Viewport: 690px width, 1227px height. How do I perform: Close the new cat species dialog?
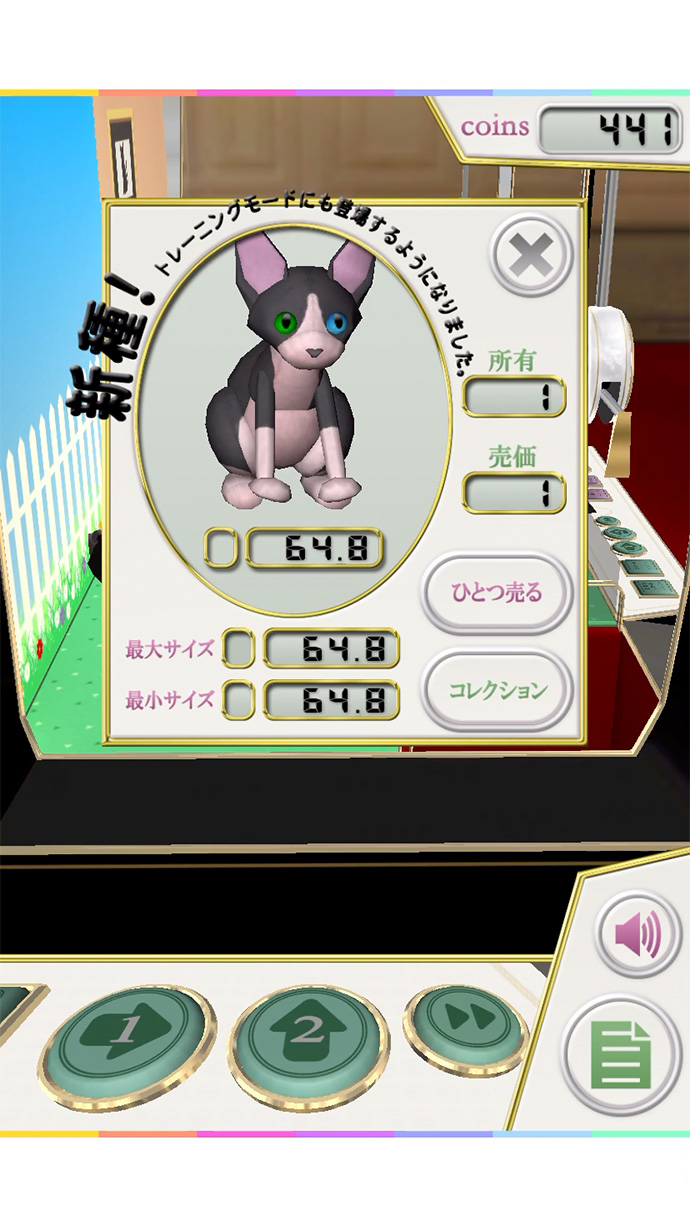[533, 258]
